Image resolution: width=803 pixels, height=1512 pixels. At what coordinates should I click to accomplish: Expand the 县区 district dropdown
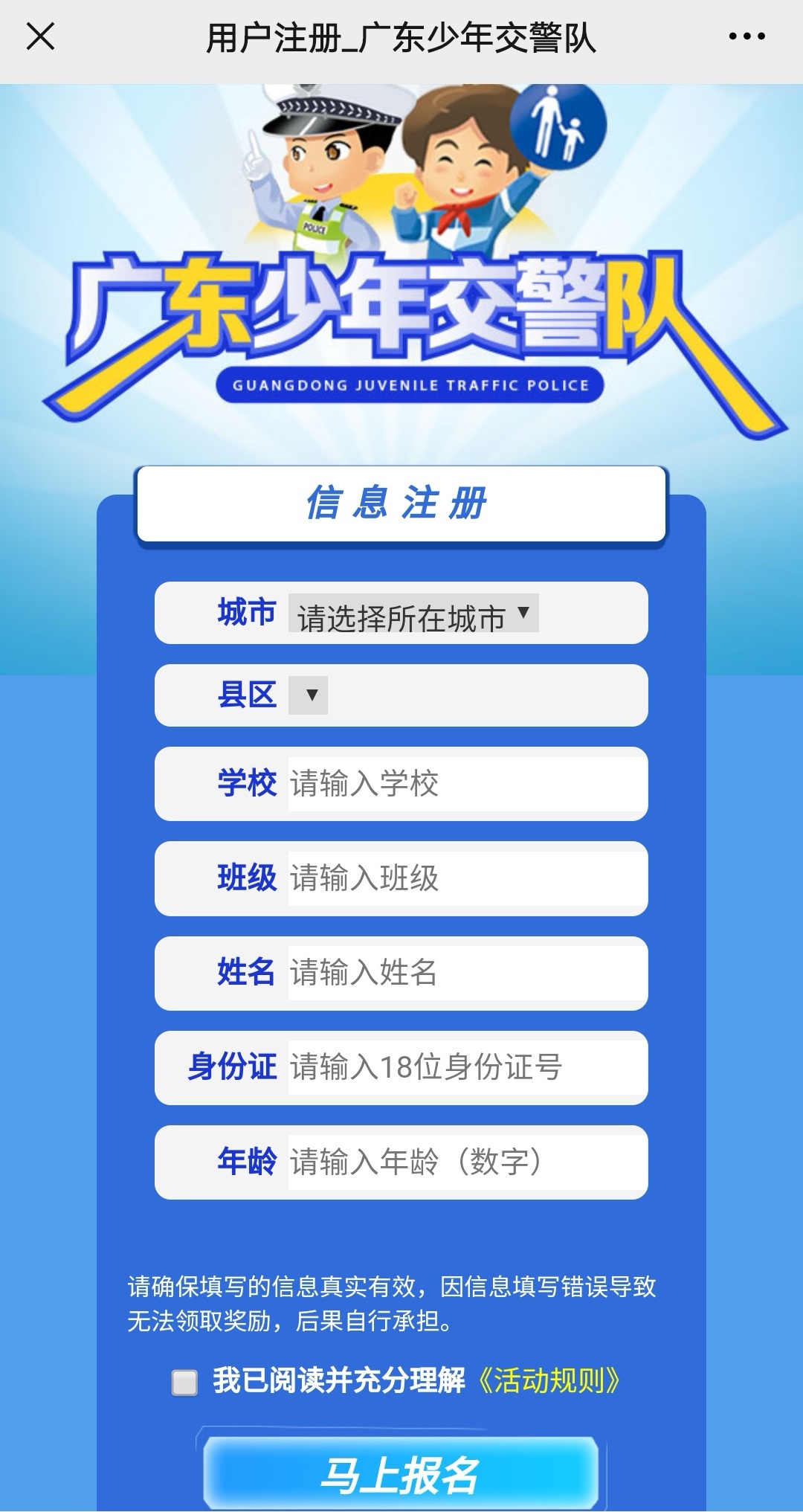[308, 695]
